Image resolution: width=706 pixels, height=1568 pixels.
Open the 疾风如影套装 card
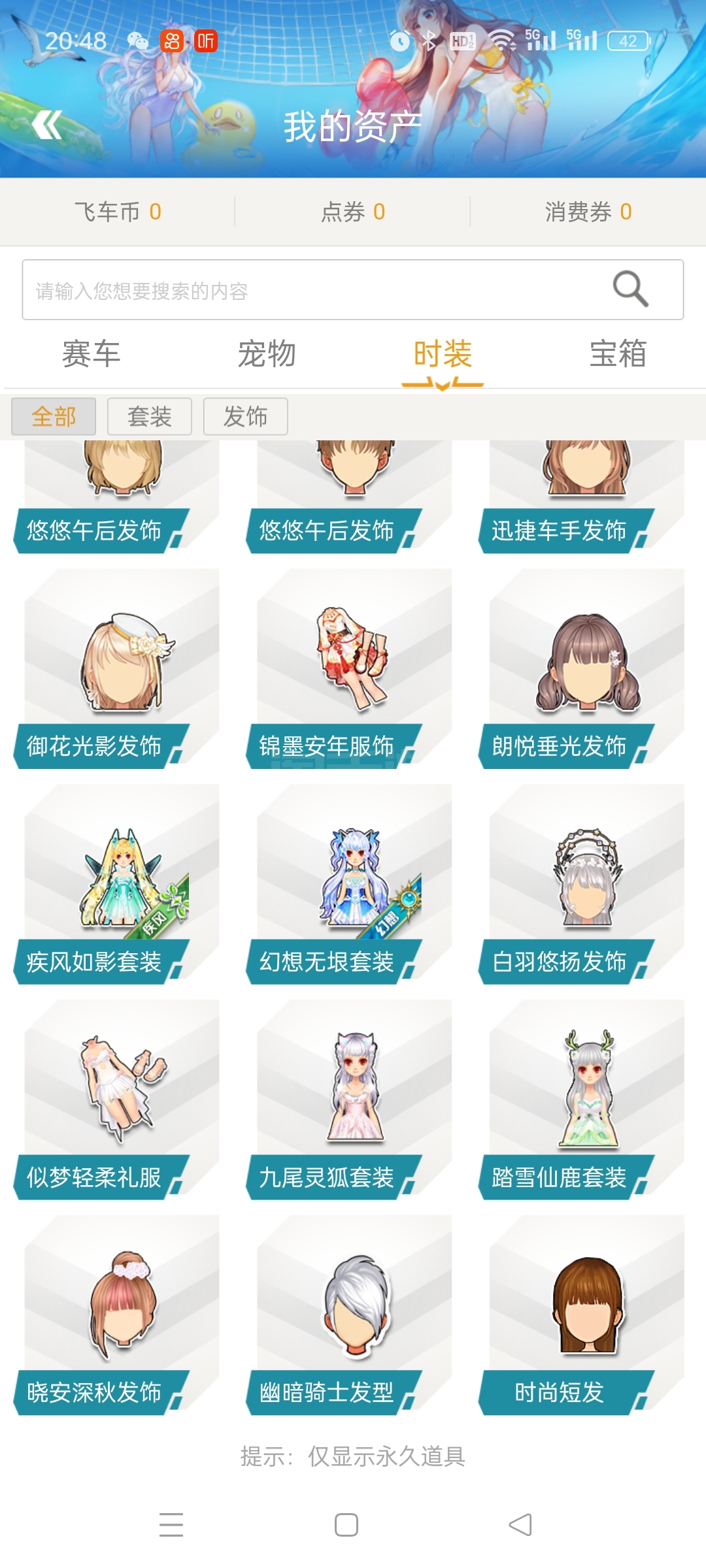[122, 885]
